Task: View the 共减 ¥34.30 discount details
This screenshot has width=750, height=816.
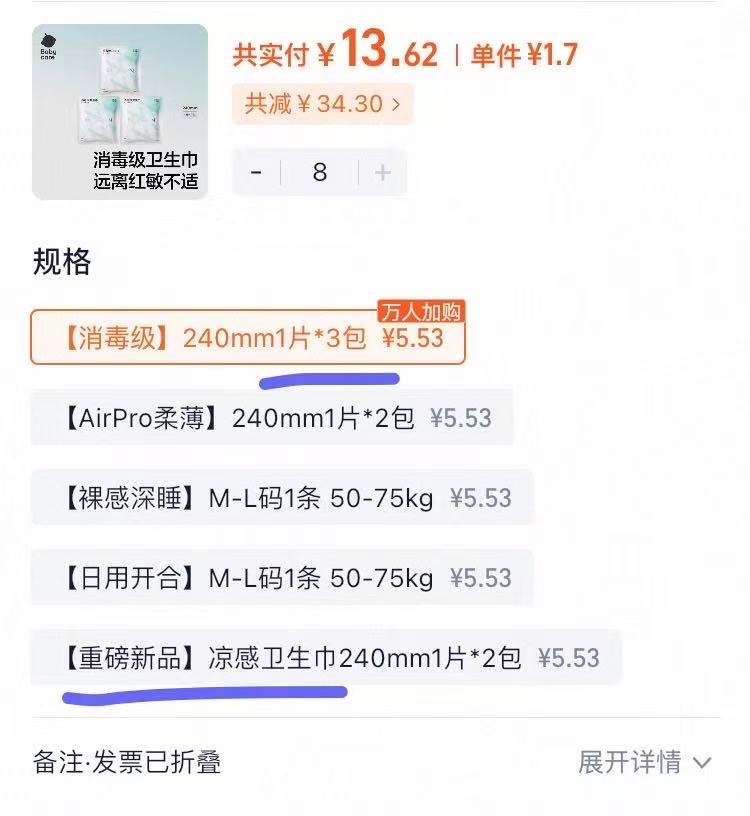Action: click(x=322, y=103)
